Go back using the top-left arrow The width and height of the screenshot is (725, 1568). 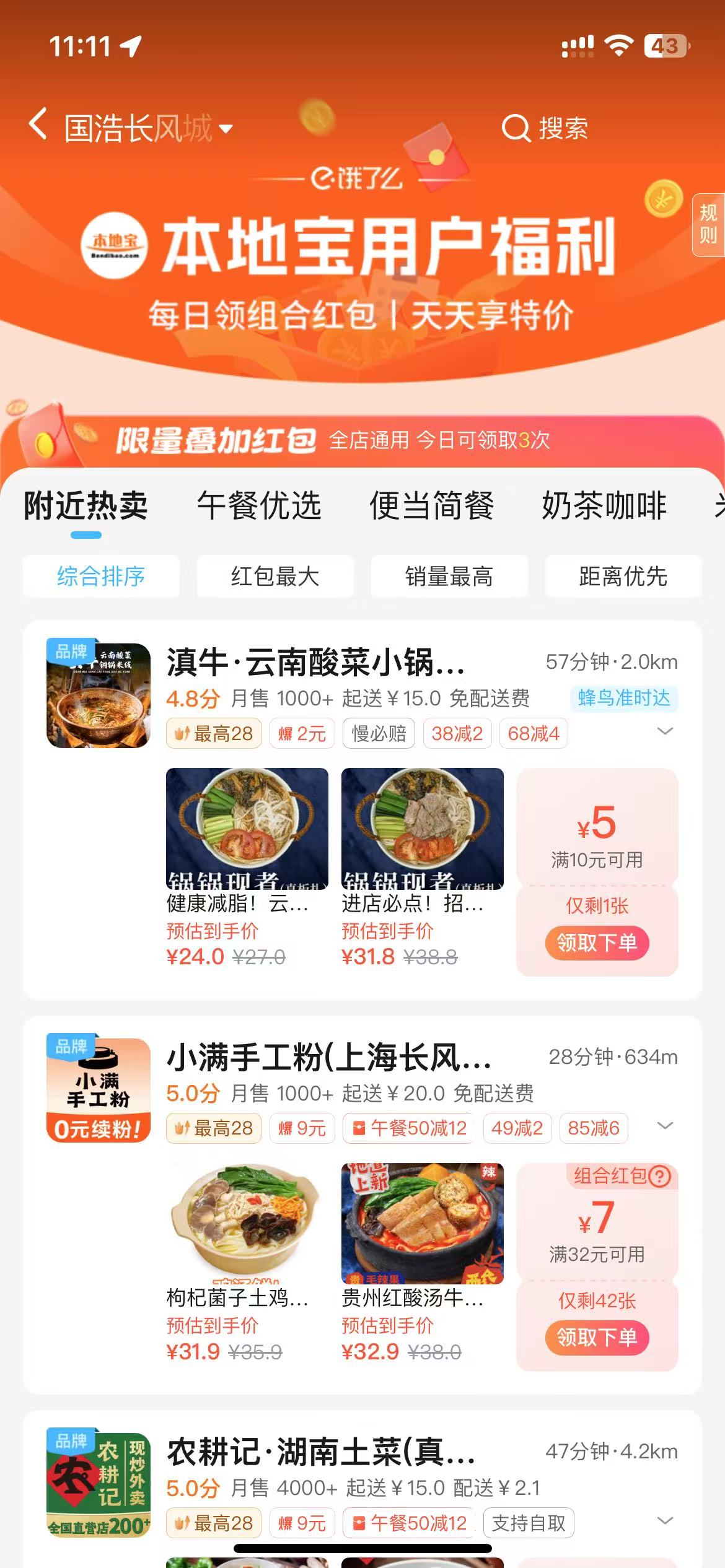click(x=38, y=126)
